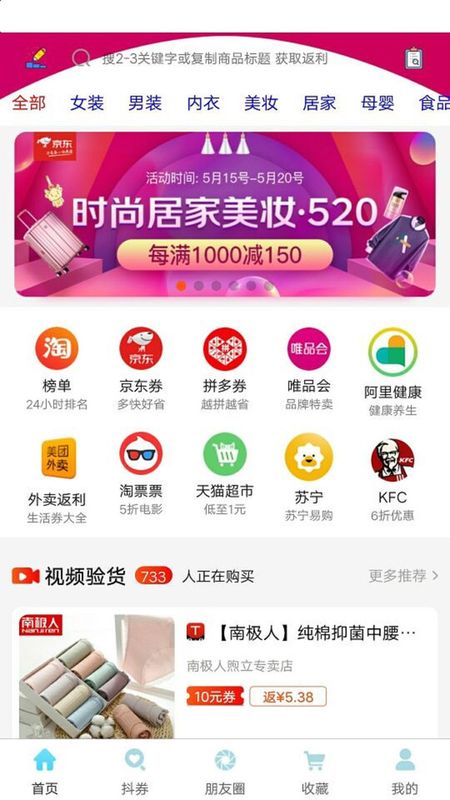
Task: Open 榜单 24小时排名
Action: pyautogui.click(x=57, y=369)
